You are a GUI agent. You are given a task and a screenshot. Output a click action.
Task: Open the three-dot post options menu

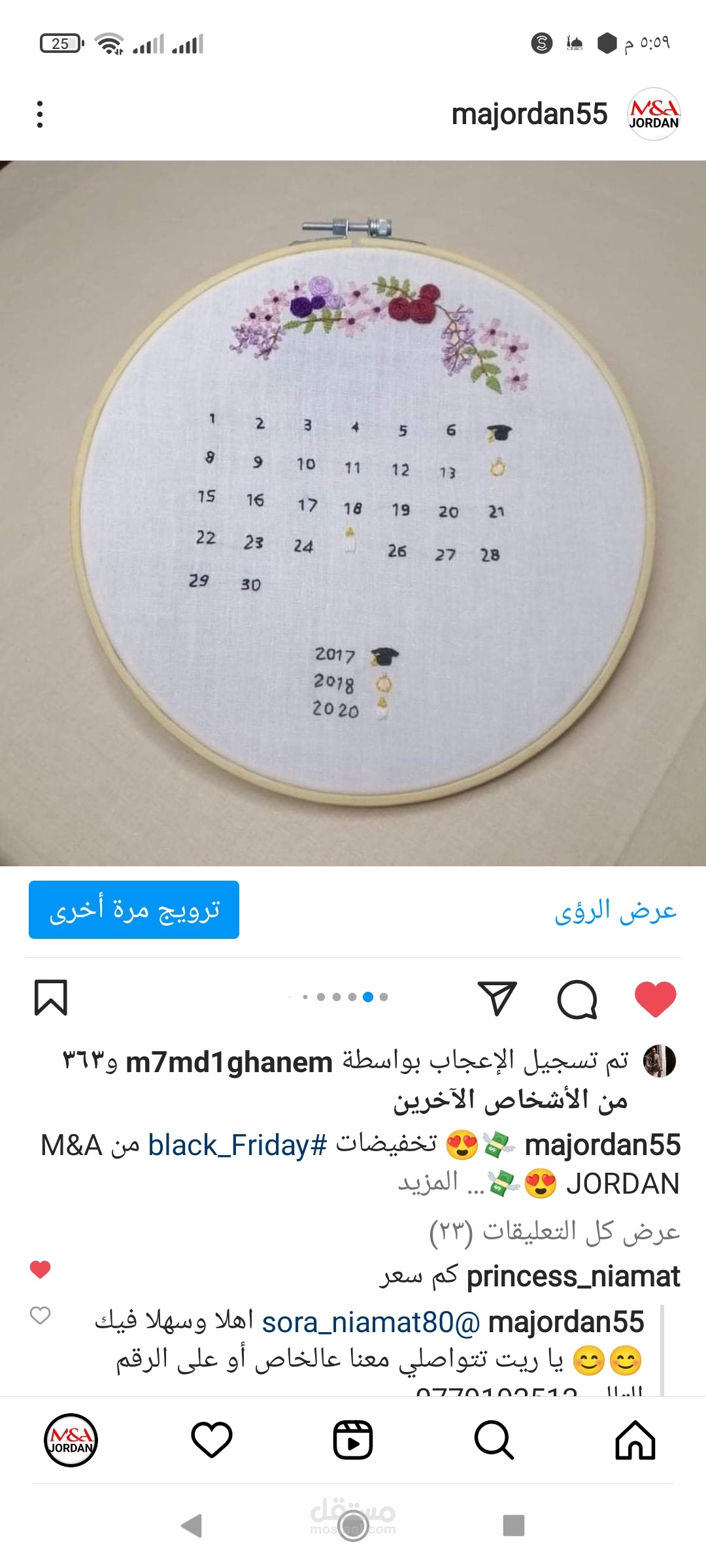[40, 114]
